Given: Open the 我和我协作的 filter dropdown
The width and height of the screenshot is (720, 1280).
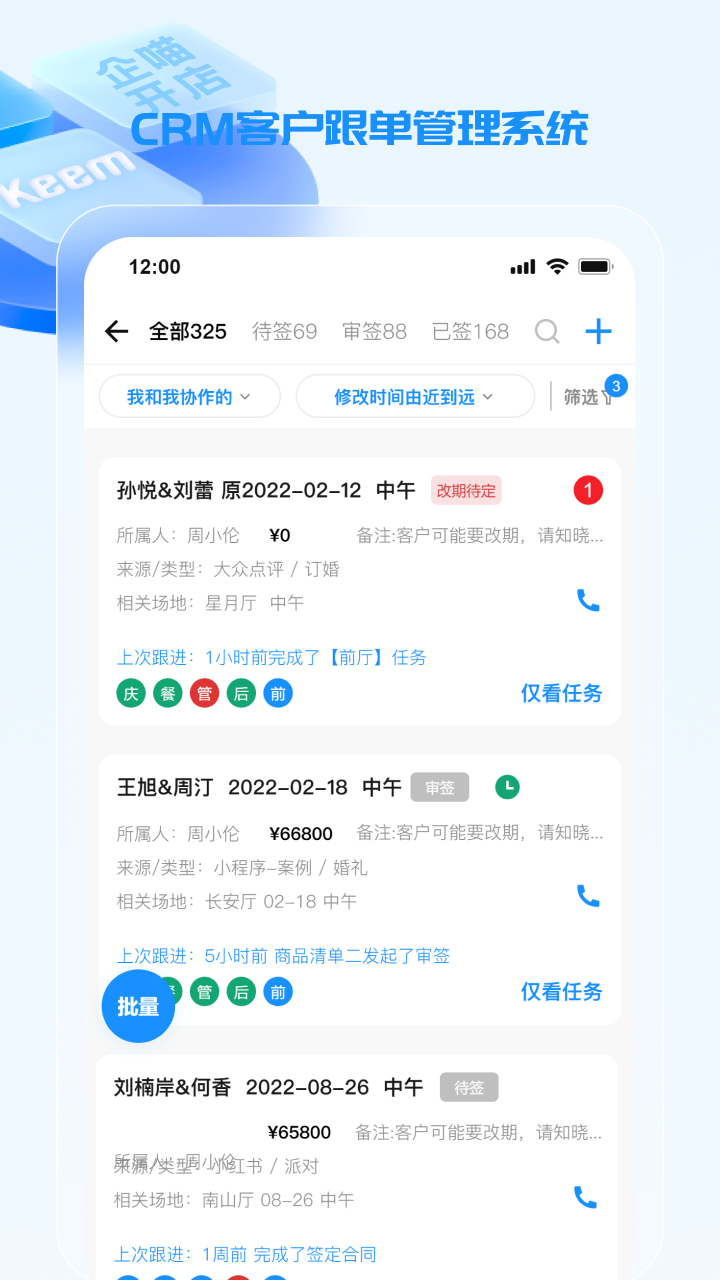Looking at the screenshot, I should pyautogui.click(x=189, y=396).
